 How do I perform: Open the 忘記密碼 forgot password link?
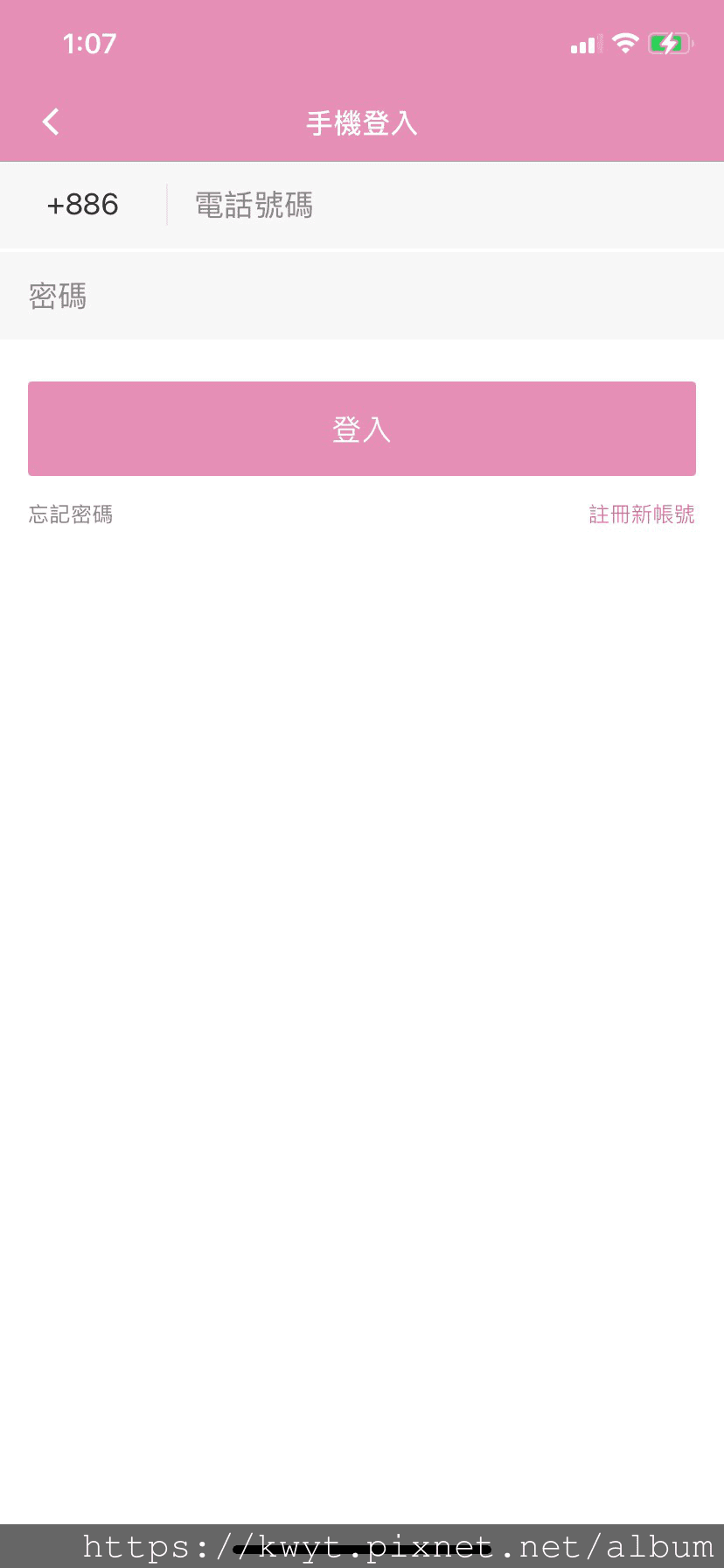pyautogui.click(x=71, y=514)
